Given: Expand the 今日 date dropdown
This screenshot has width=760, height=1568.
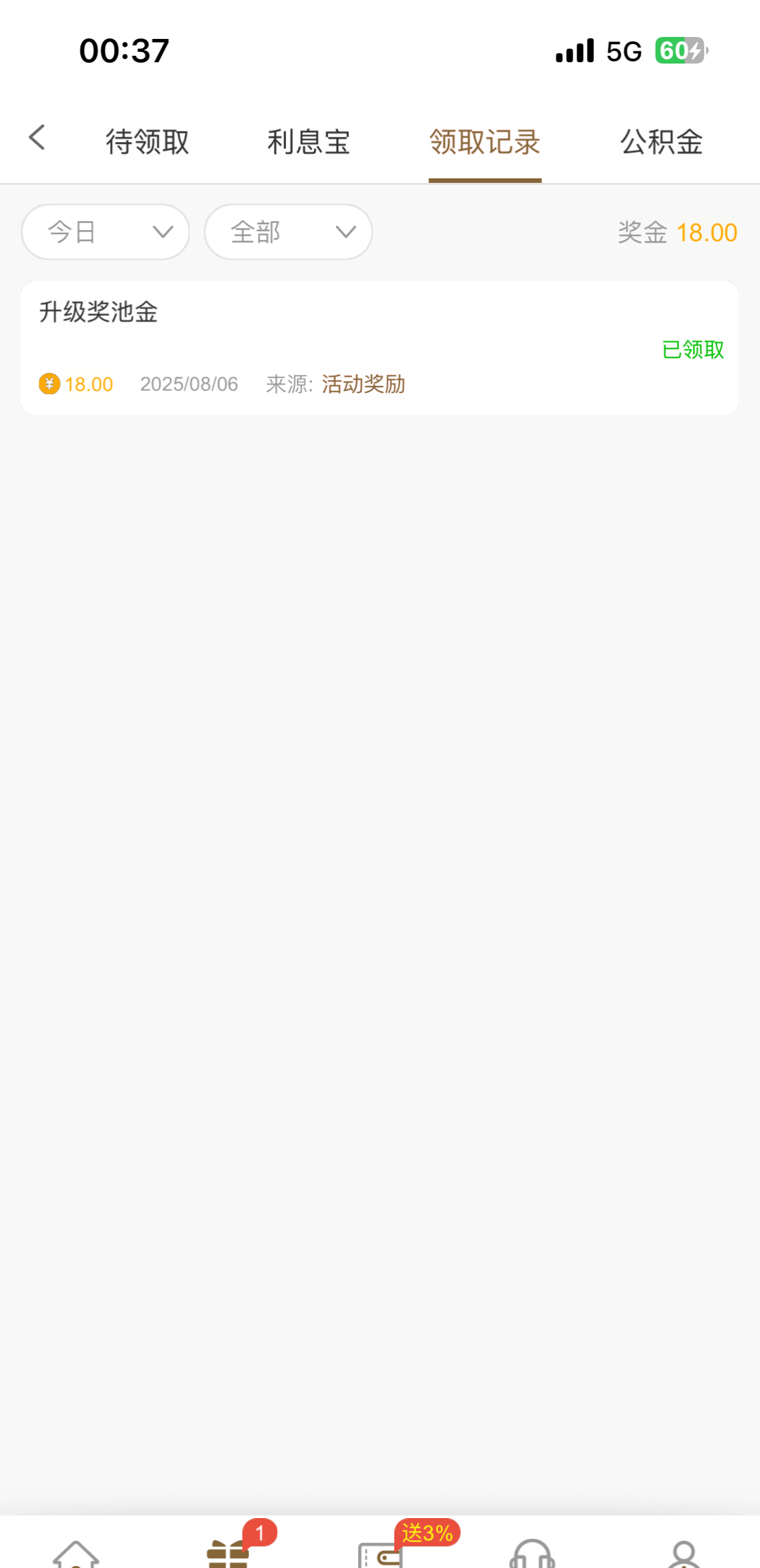Looking at the screenshot, I should pyautogui.click(x=106, y=232).
